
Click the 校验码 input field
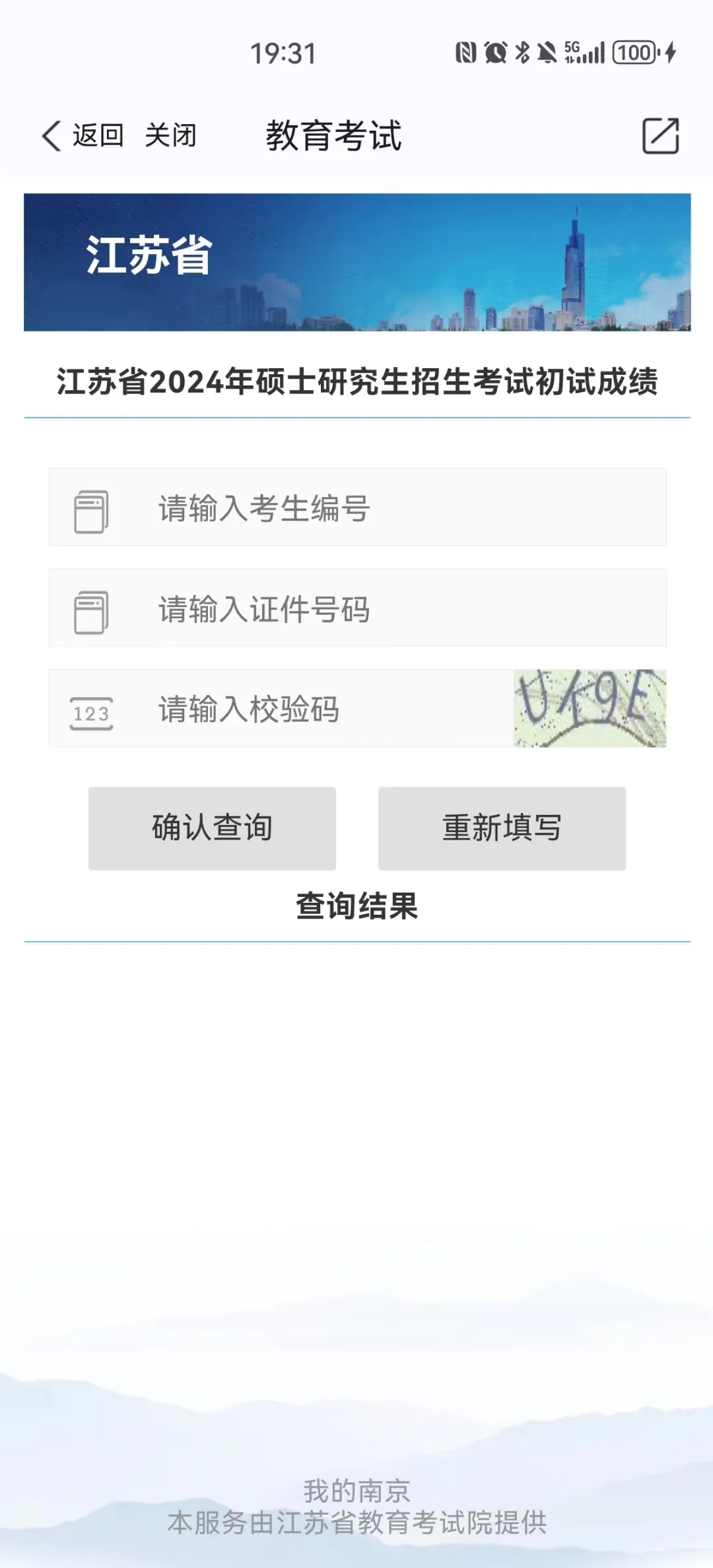click(297, 711)
